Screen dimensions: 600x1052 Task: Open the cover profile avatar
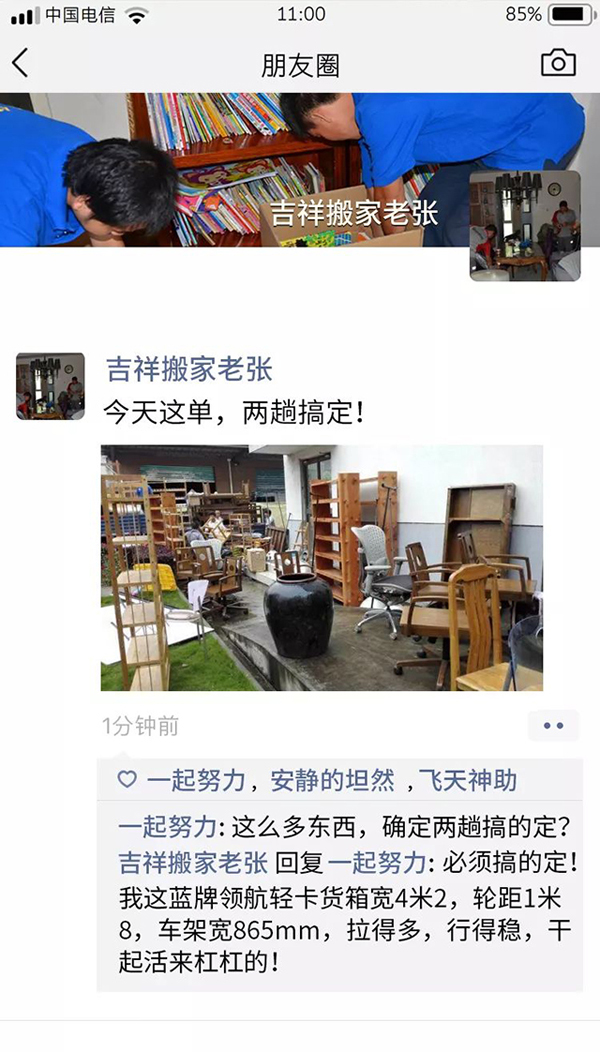(x=525, y=226)
